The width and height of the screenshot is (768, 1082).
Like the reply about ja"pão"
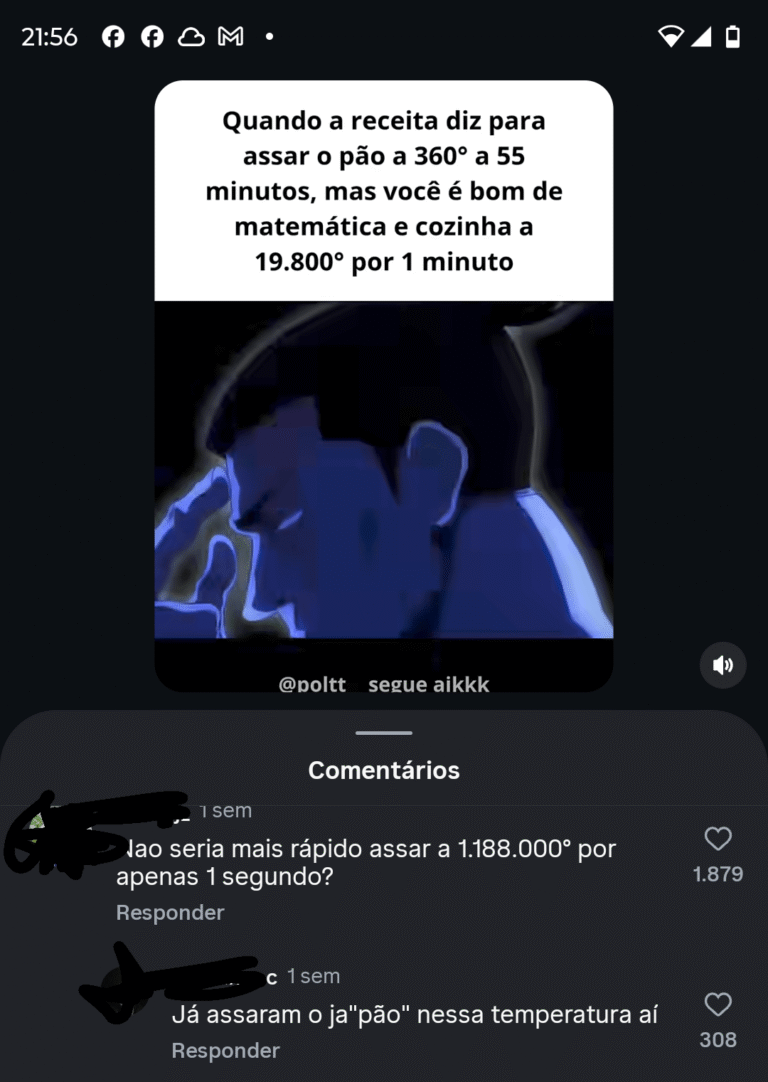tap(718, 1005)
